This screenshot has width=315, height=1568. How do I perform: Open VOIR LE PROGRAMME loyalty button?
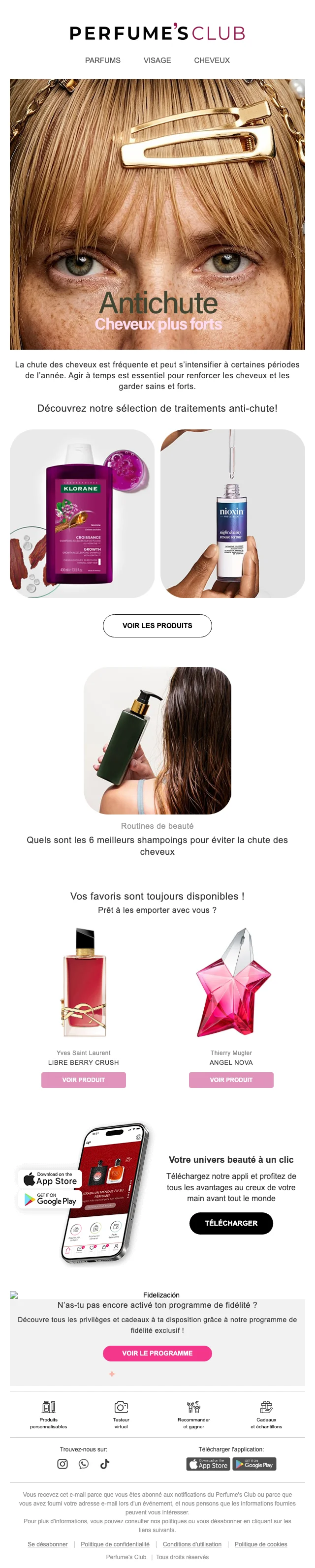(157, 1353)
